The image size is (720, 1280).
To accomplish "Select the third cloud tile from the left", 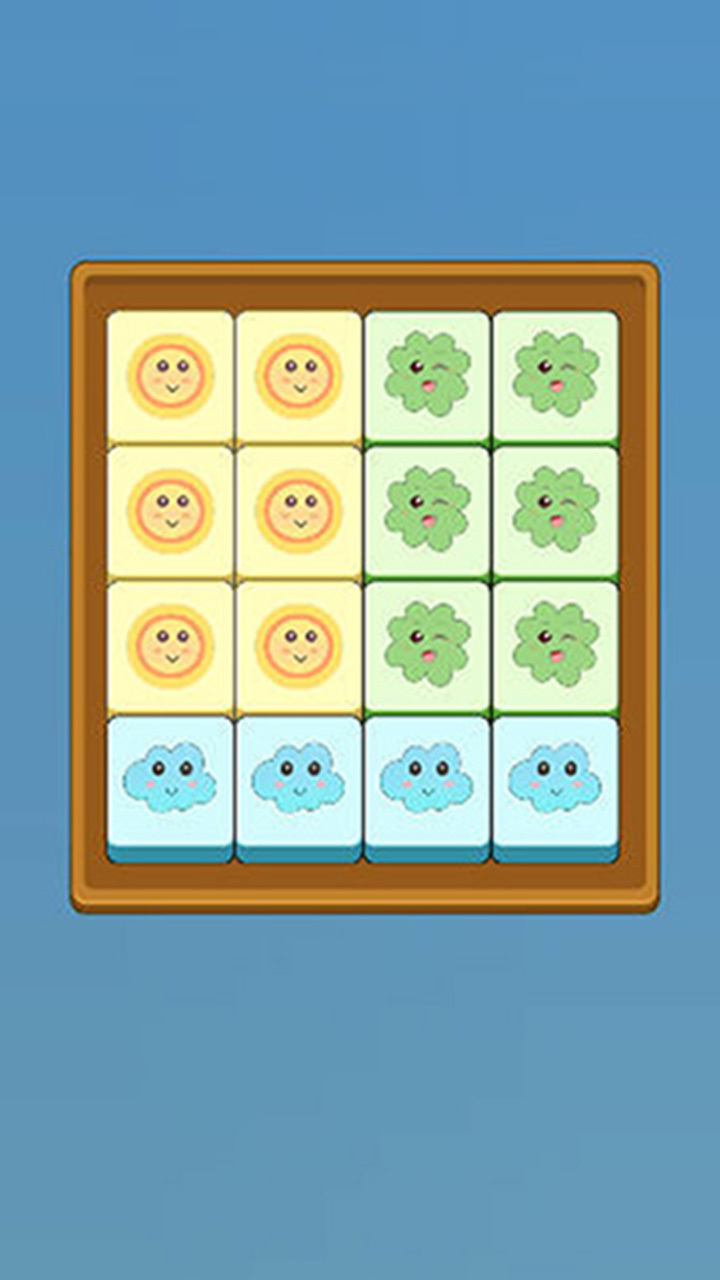I will [x=427, y=780].
